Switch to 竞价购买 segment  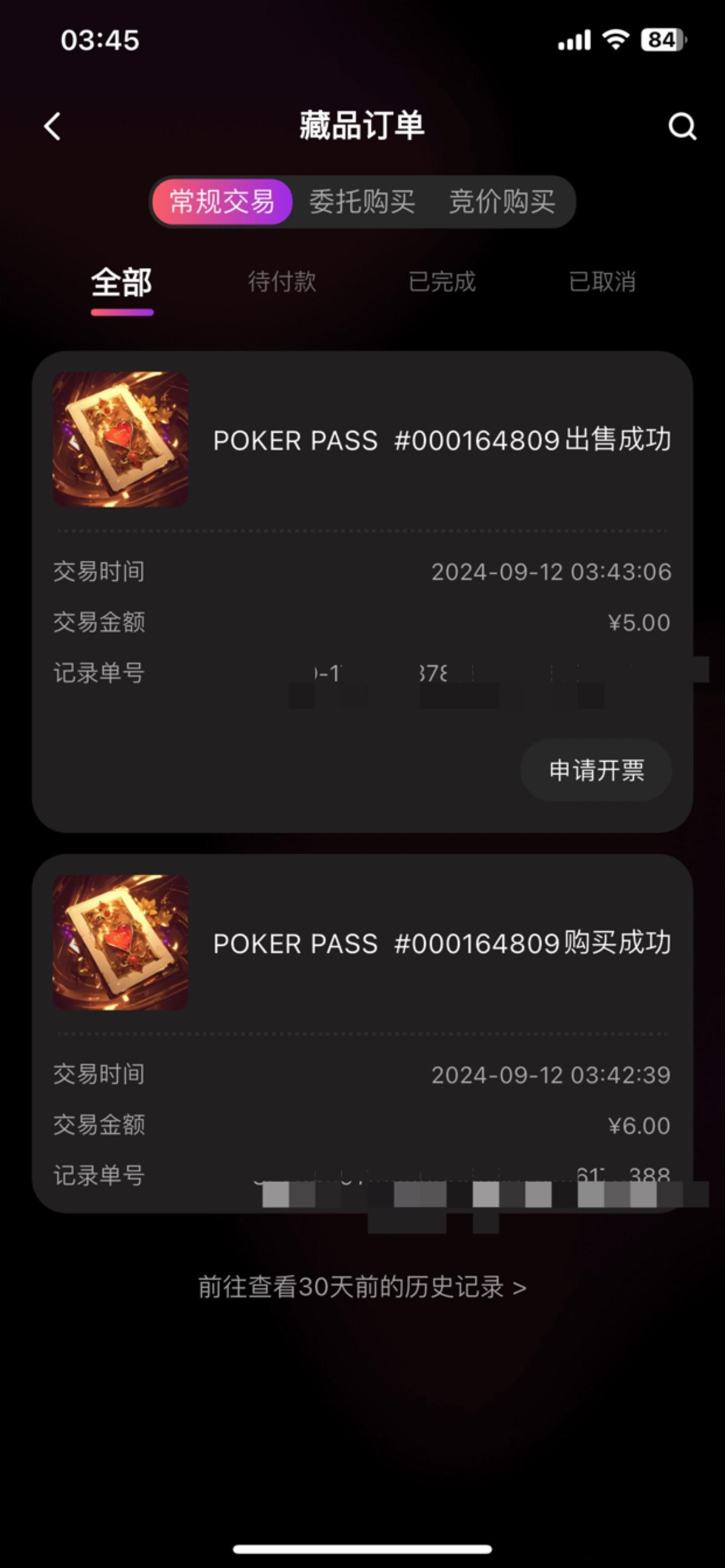point(501,202)
